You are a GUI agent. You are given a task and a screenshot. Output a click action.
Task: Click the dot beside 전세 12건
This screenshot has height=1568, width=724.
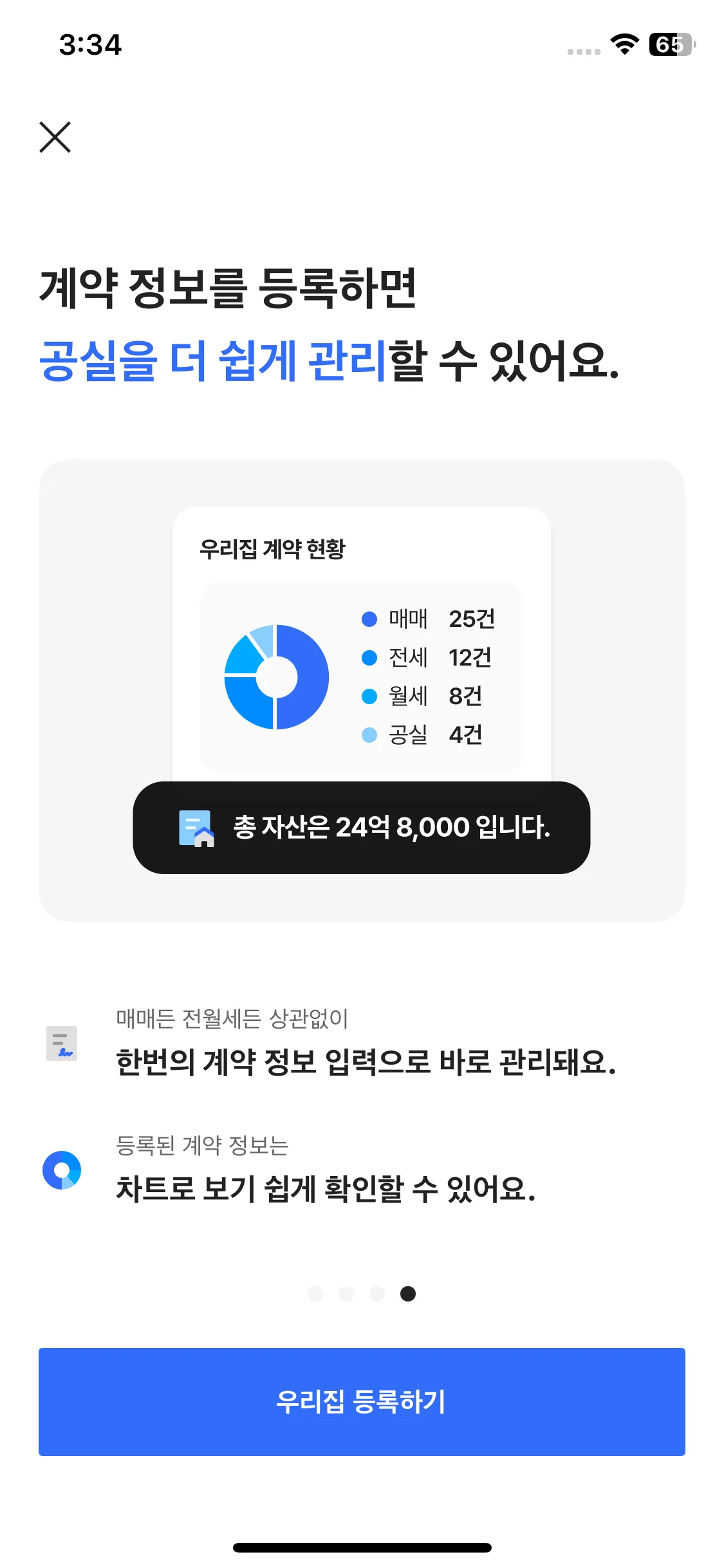point(369,658)
